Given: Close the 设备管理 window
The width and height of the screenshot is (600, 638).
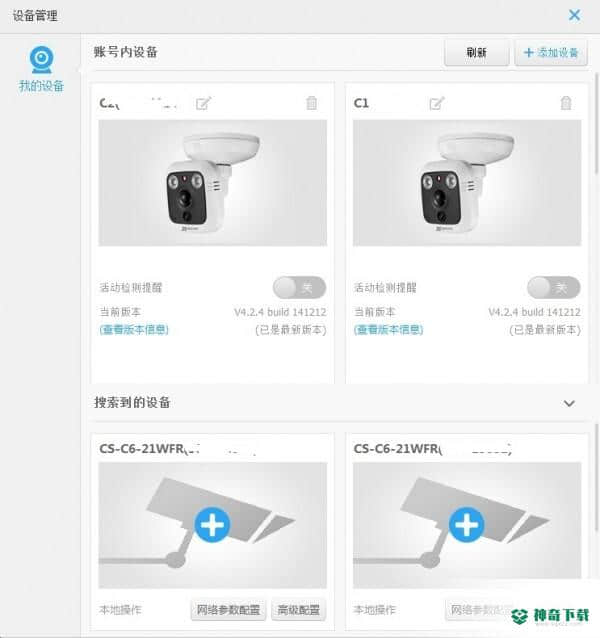Looking at the screenshot, I should 574,15.
